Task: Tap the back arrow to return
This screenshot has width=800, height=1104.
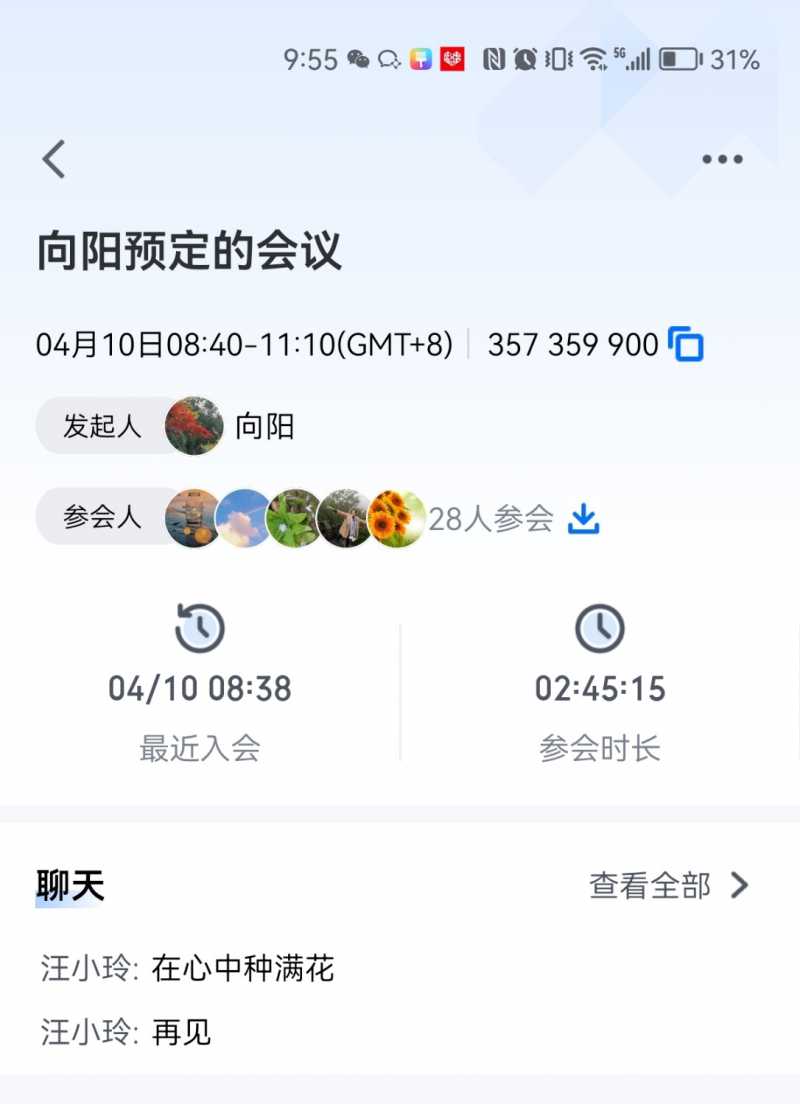Action: tap(53, 158)
